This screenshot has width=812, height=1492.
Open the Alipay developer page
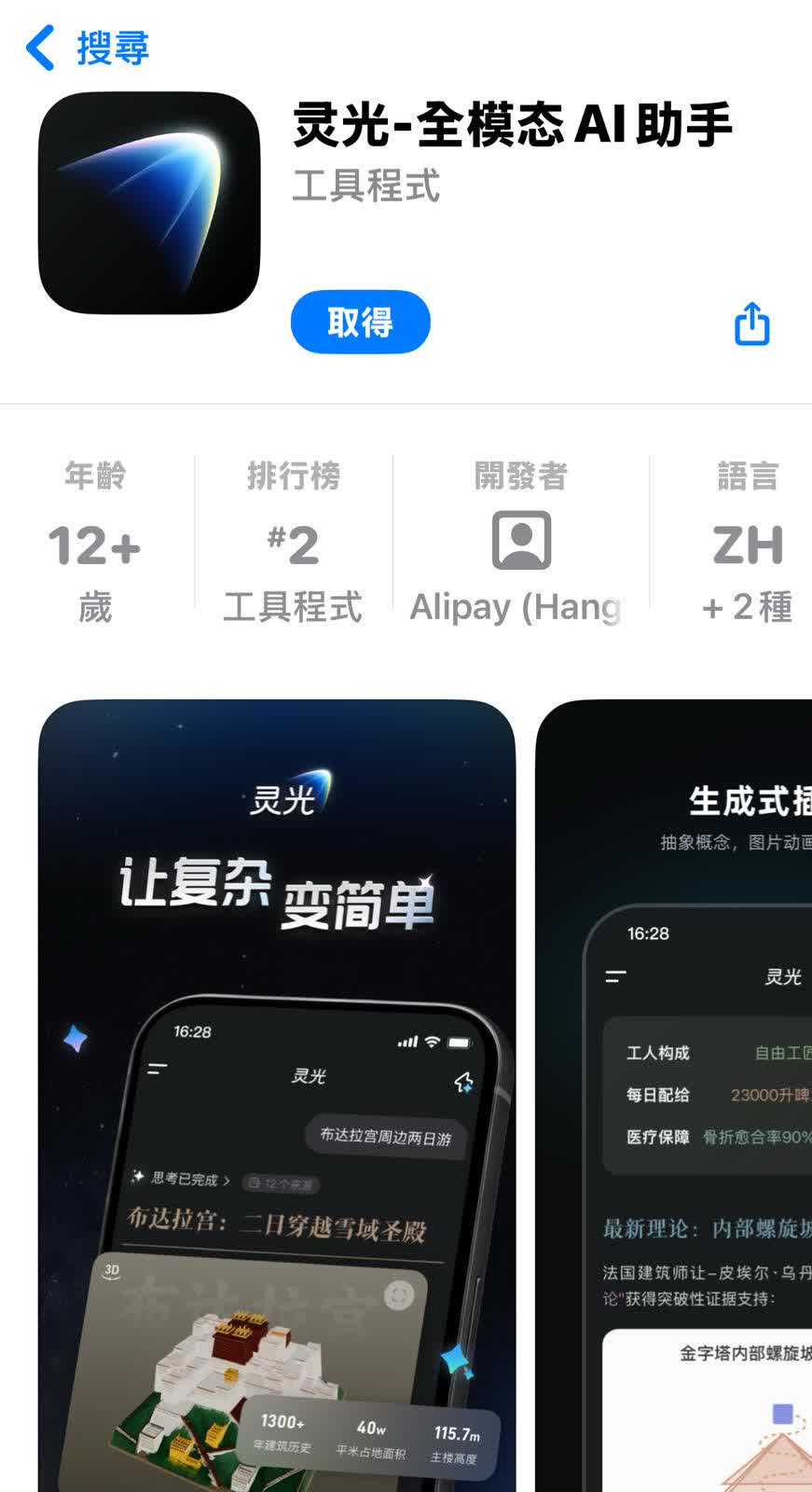(520, 543)
